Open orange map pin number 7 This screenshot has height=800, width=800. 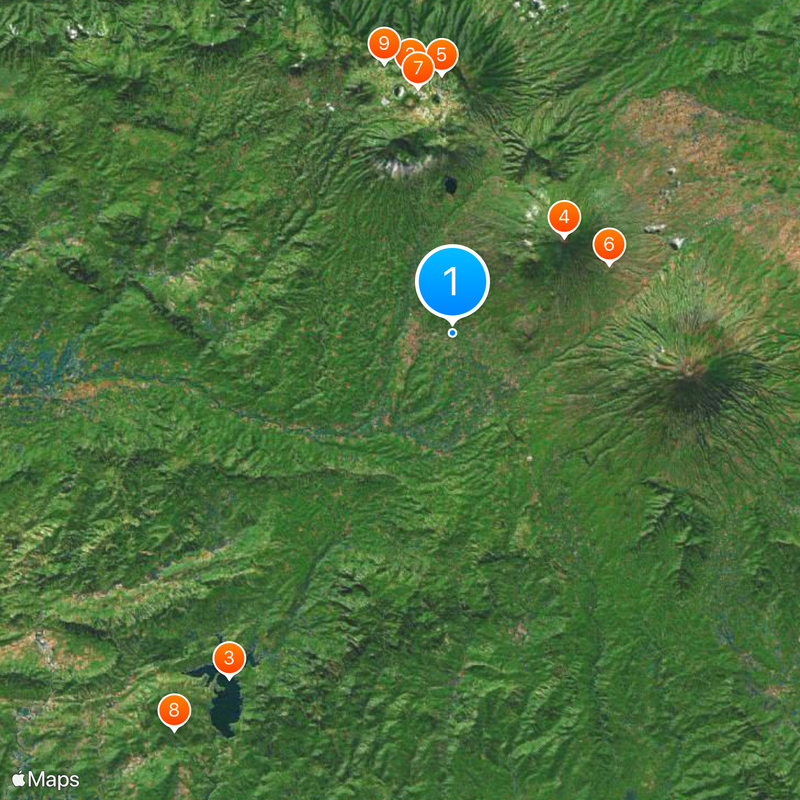[418, 68]
